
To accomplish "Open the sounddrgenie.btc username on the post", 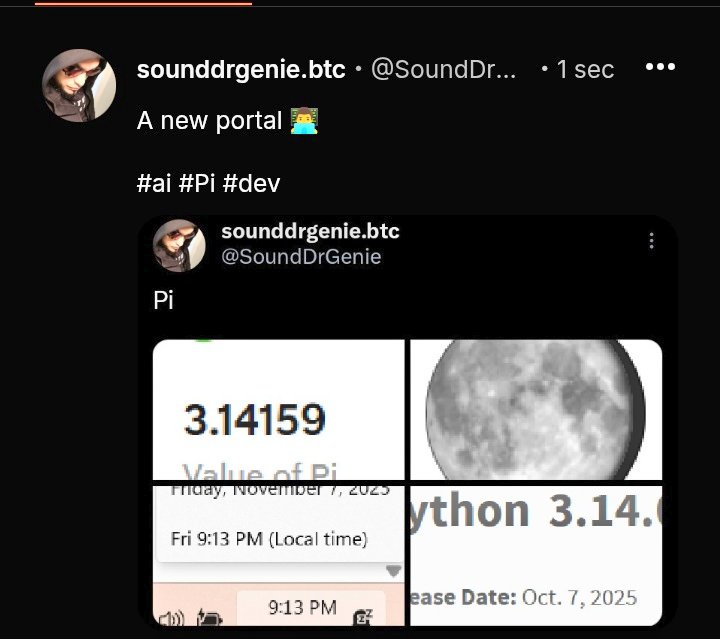I will point(241,69).
